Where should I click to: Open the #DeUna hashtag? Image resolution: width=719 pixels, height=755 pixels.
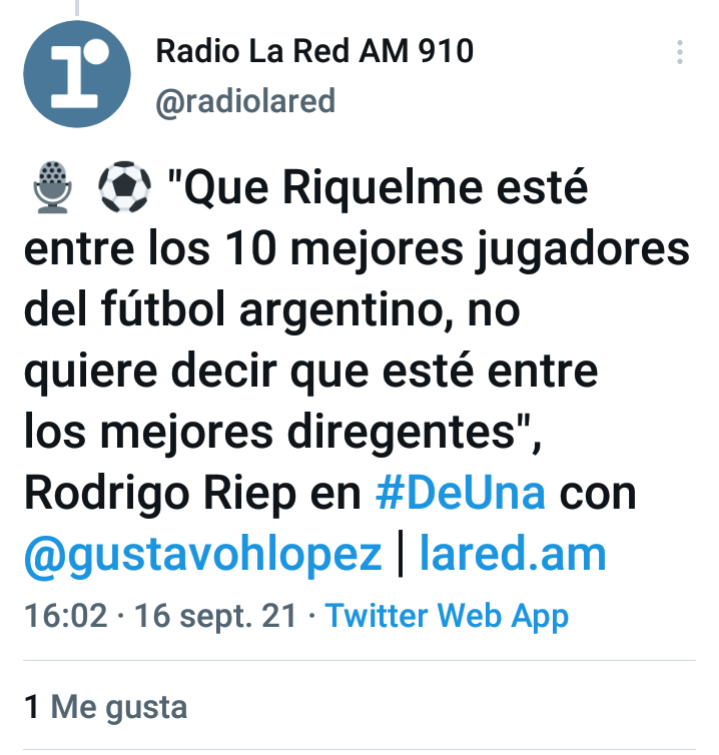tap(461, 494)
